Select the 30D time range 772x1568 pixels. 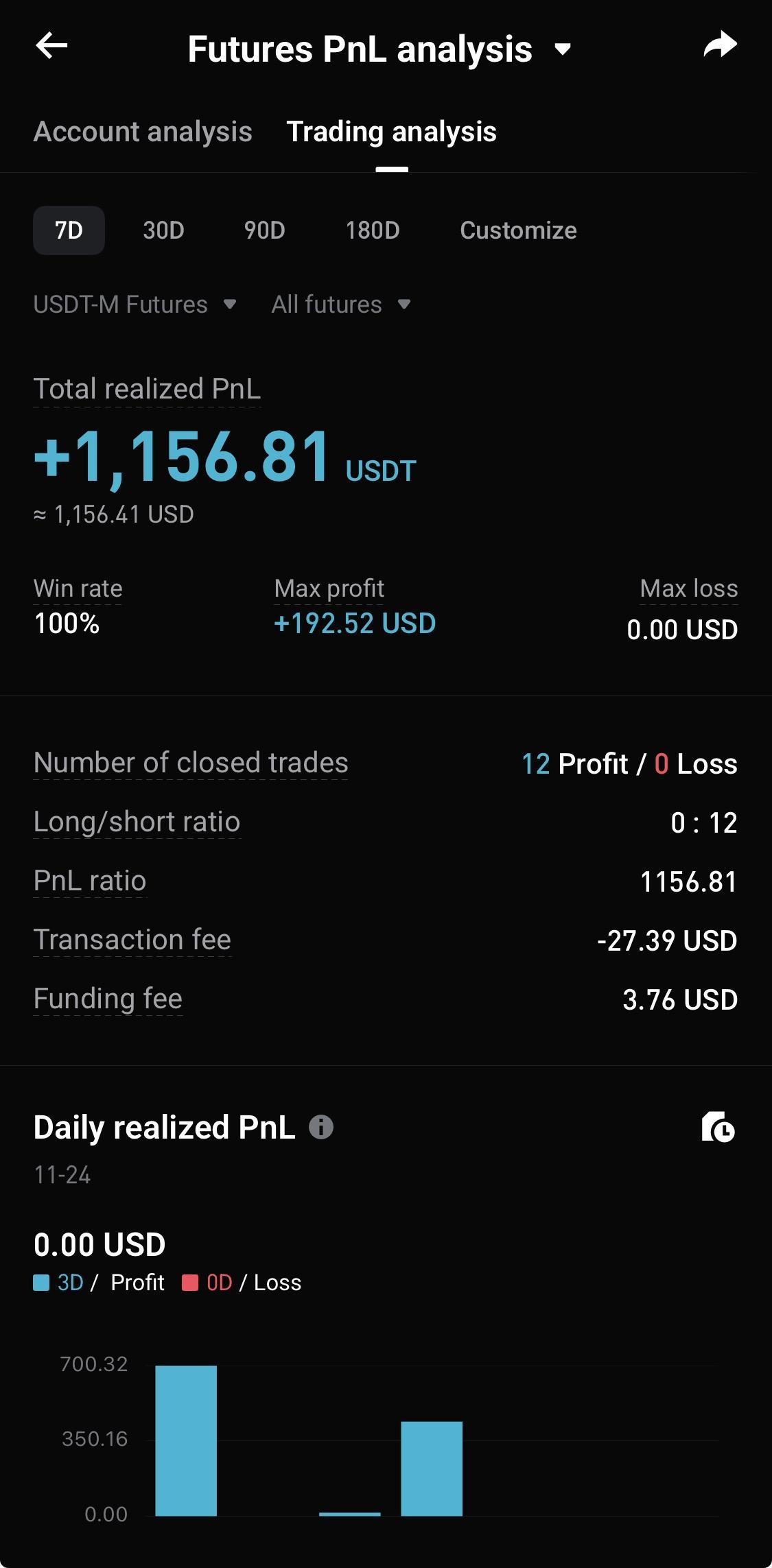click(163, 230)
